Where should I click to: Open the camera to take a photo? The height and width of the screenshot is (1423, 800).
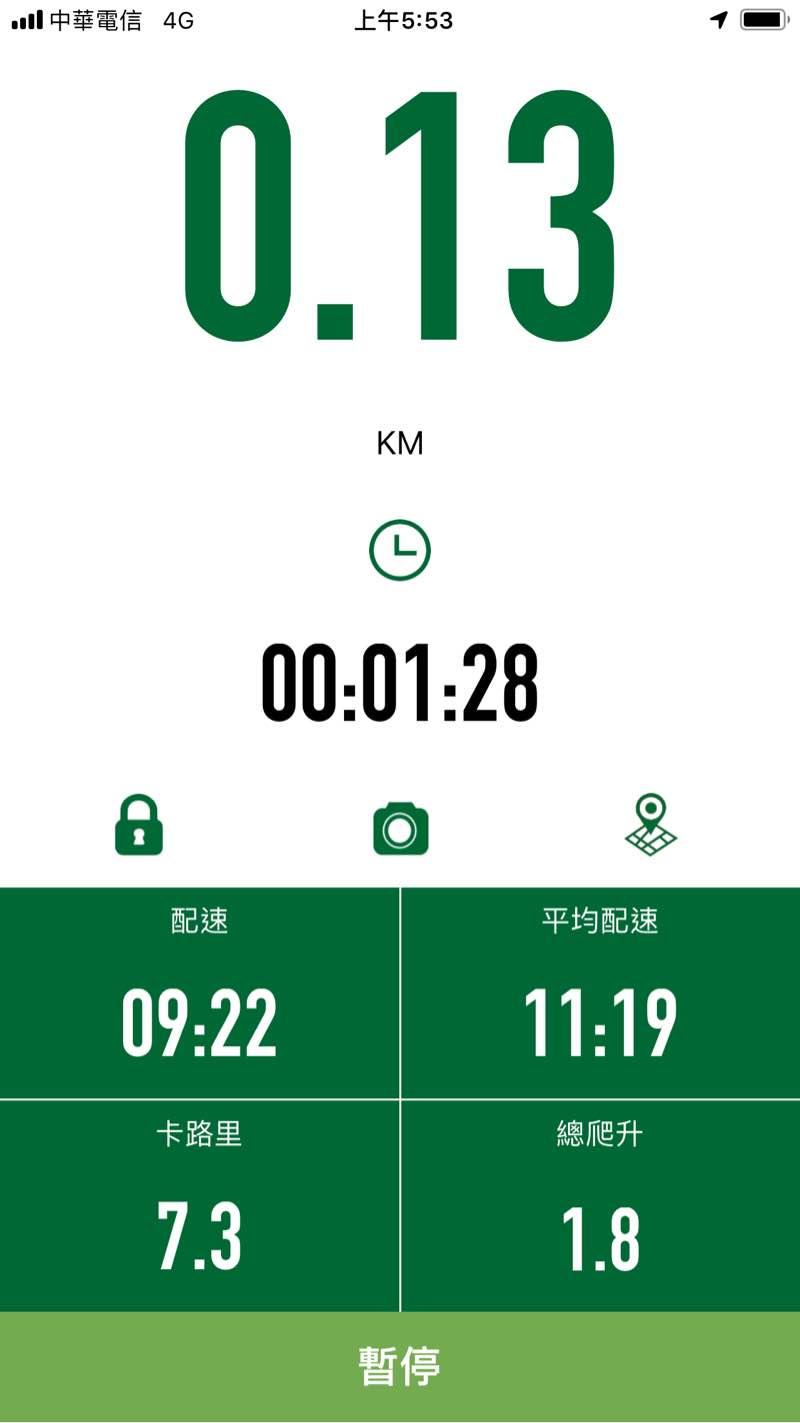coord(400,828)
